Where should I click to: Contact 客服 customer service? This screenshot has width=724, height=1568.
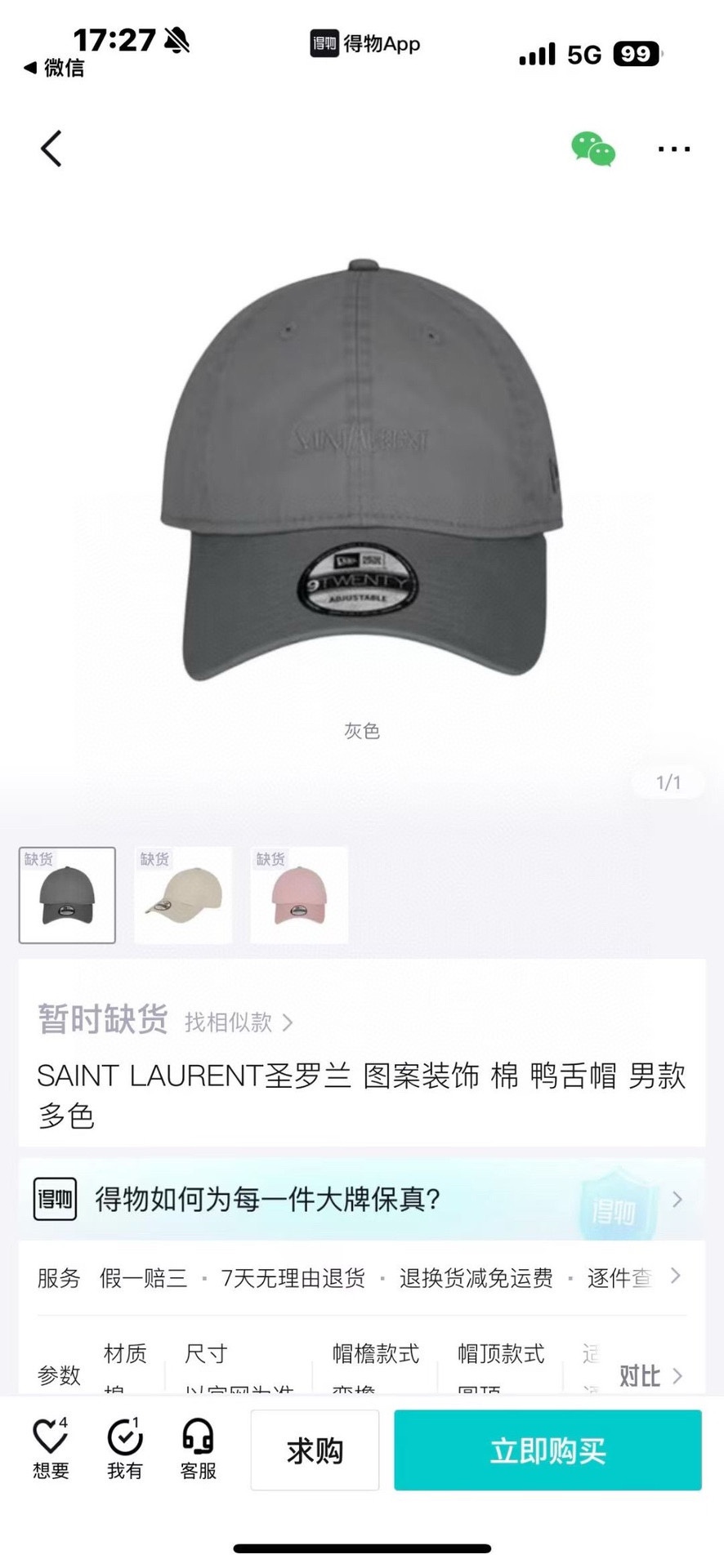(198, 1450)
